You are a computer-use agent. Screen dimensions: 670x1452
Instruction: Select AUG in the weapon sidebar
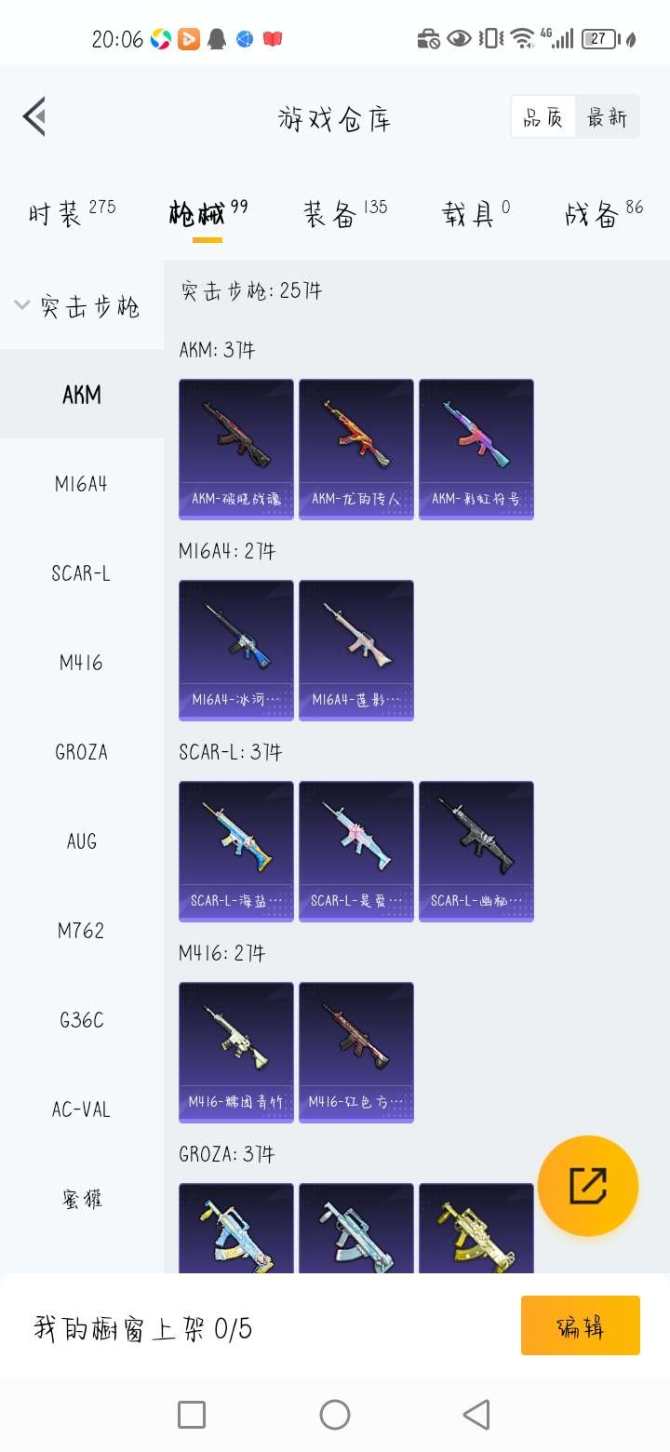pyautogui.click(x=81, y=841)
